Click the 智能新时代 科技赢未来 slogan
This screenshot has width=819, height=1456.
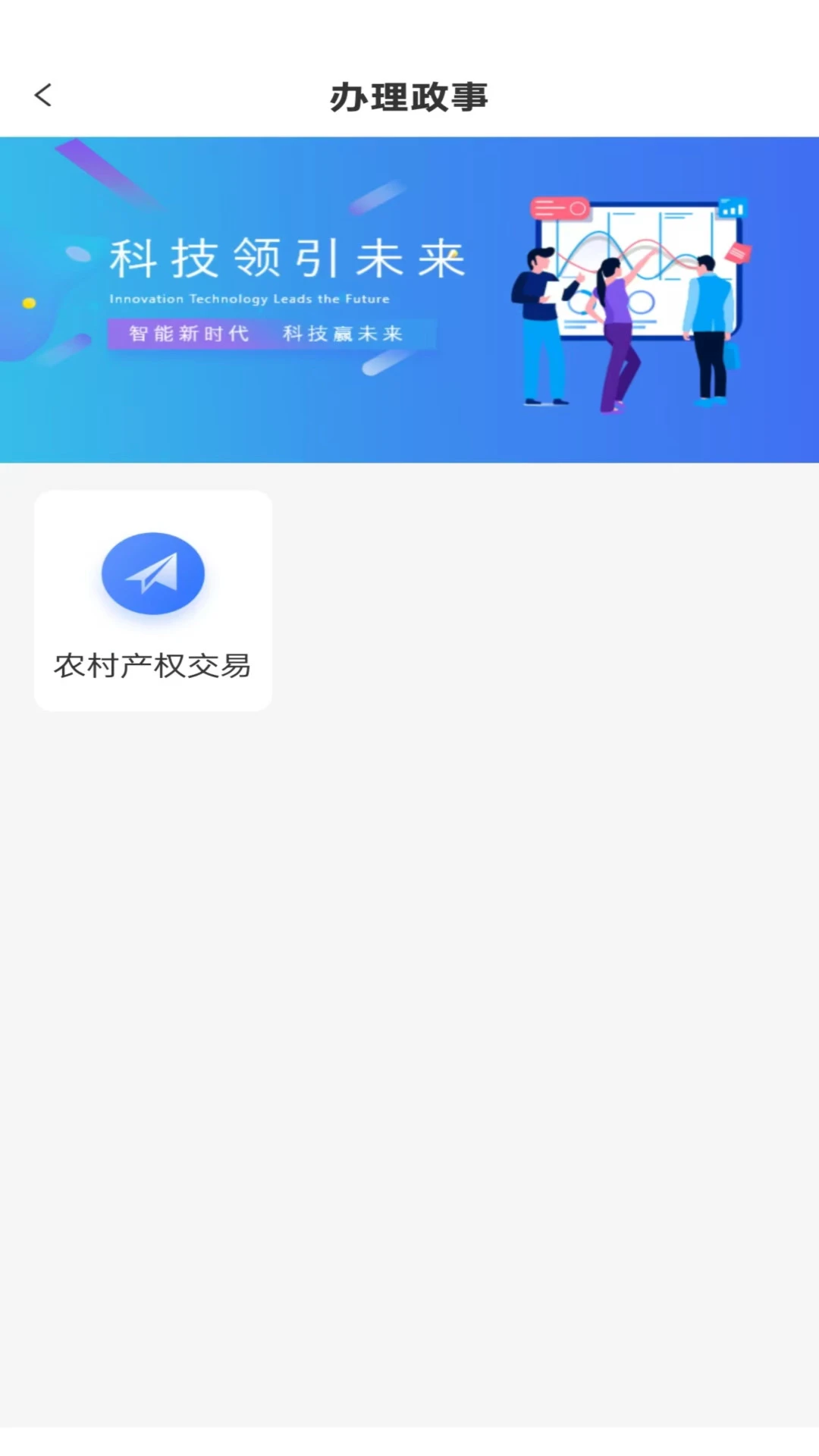point(273,332)
